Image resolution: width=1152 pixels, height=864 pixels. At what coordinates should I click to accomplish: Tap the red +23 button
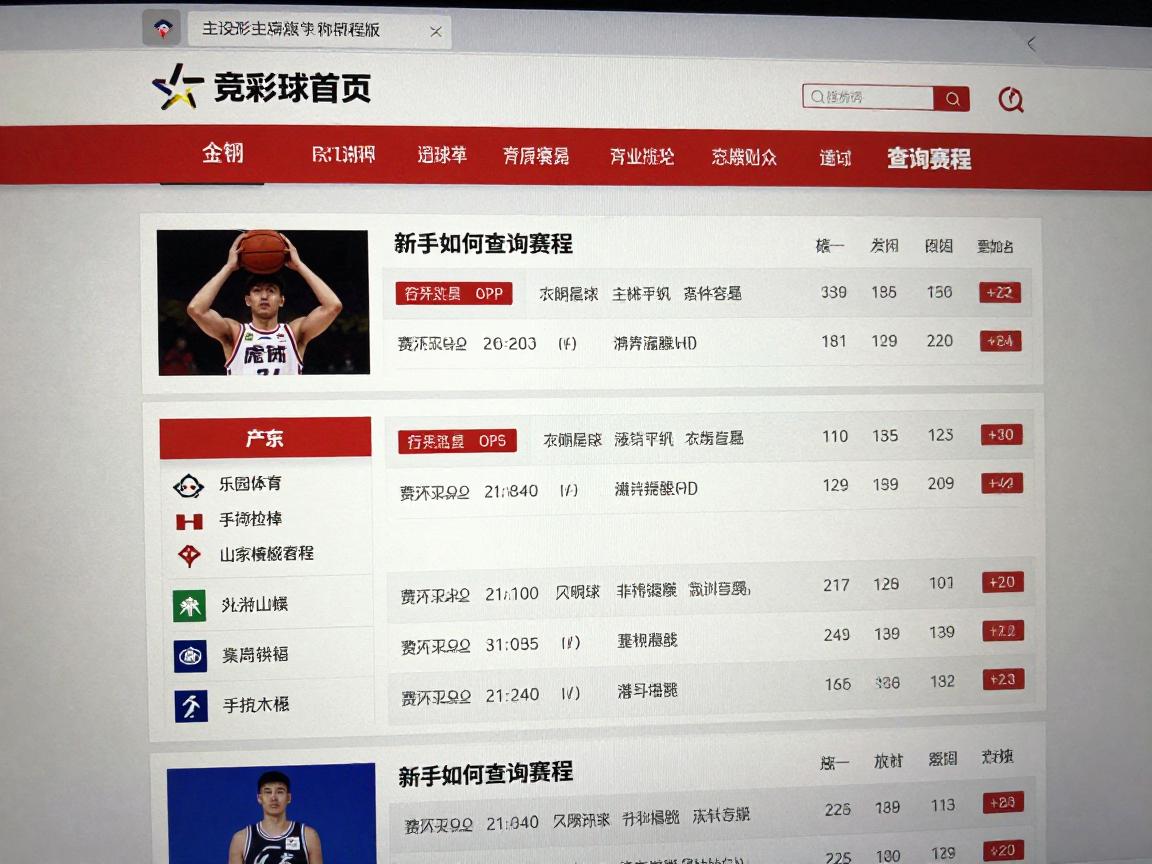(1002, 680)
